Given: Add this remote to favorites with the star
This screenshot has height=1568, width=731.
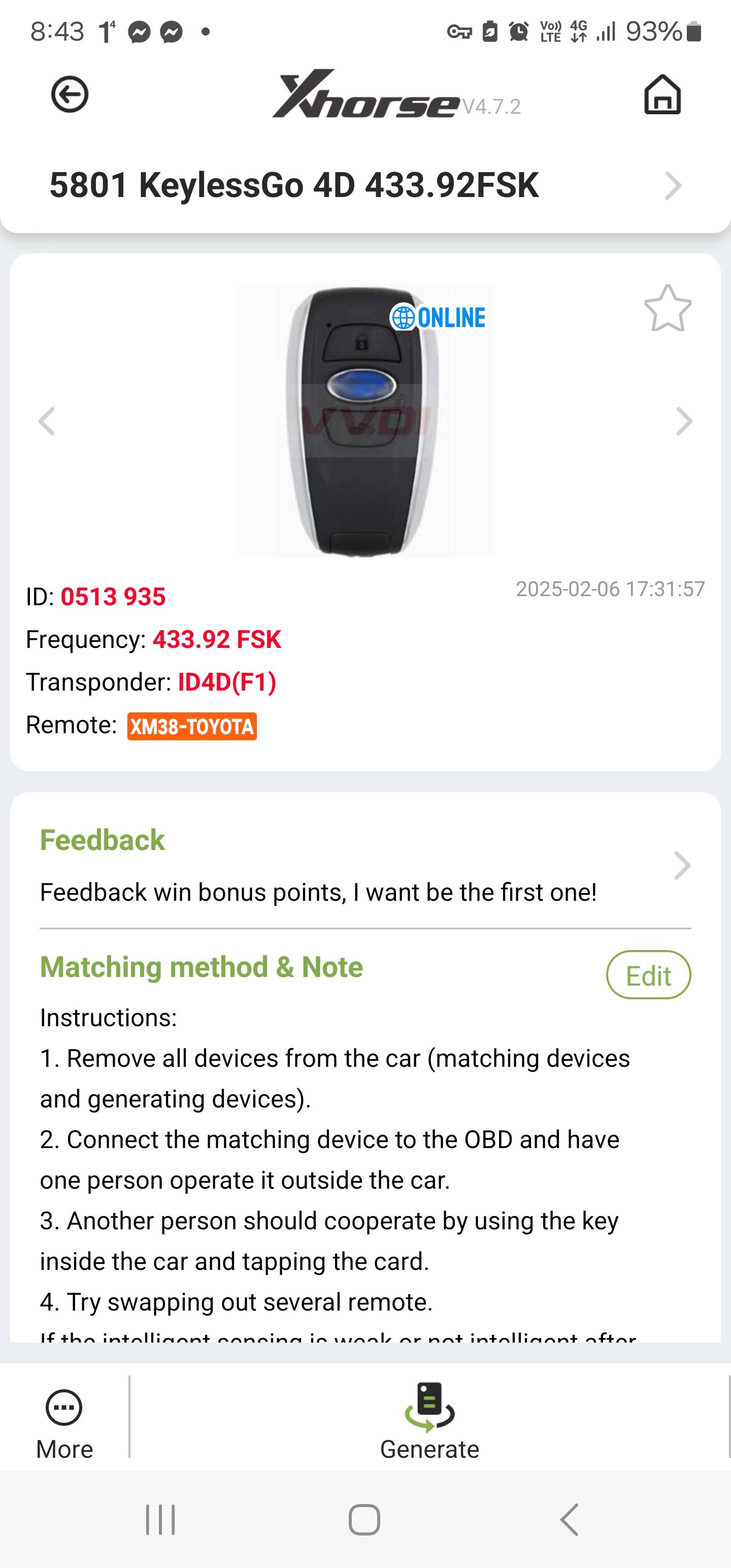Looking at the screenshot, I should click(x=668, y=309).
